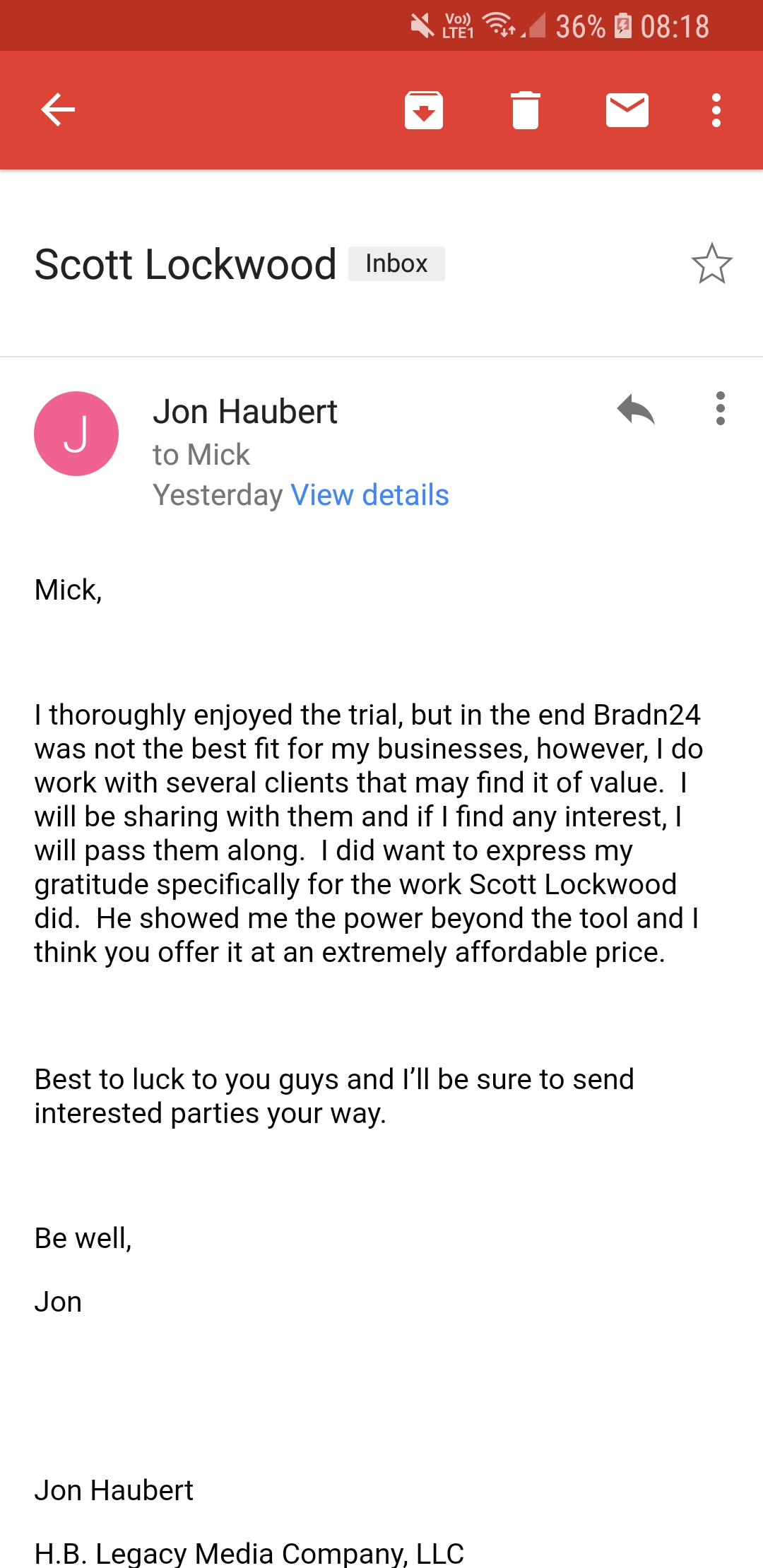
Task: Mark this email as unread
Action: tap(627, 110)
